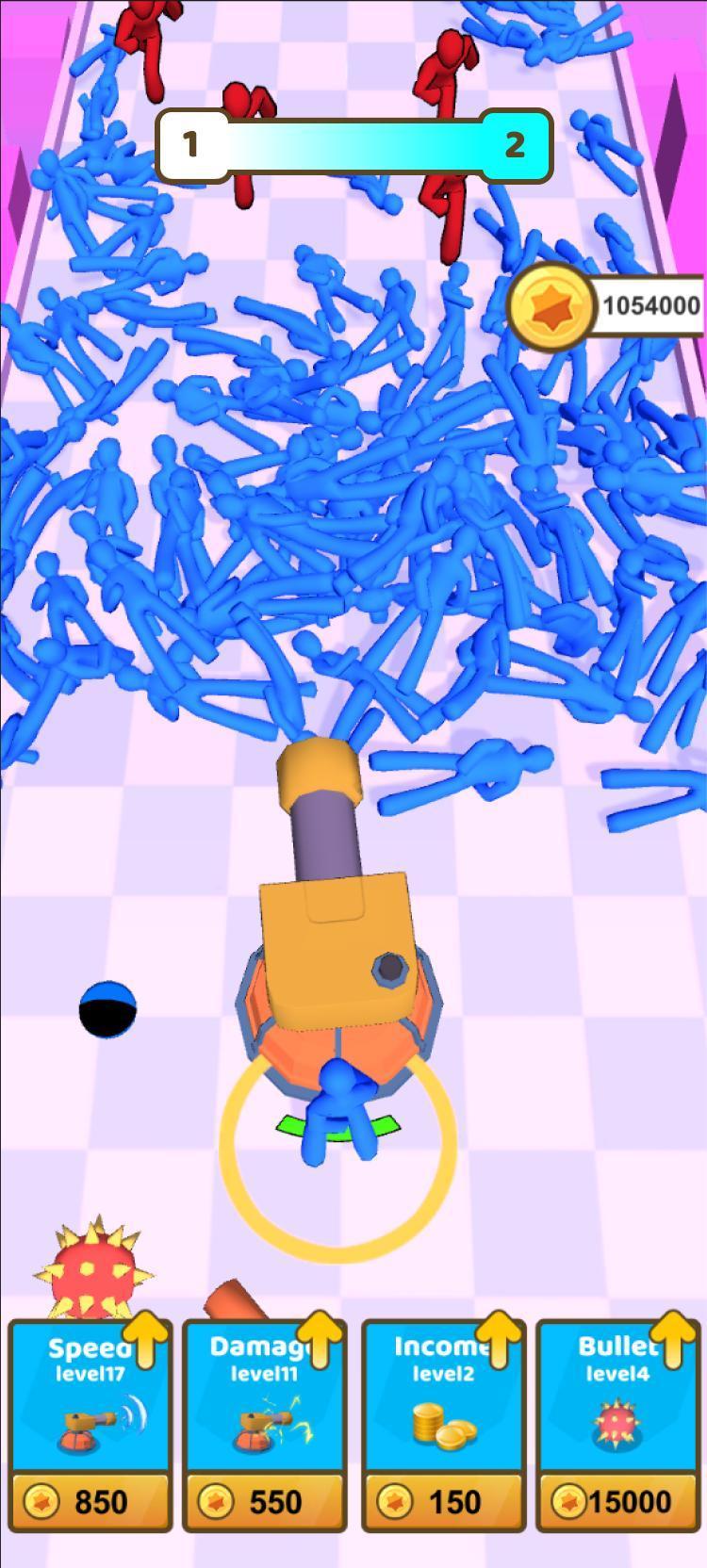Purchase the Bullet upgrade for 15000
The image size is (707, 1568).
pyautogui.click(x=617, y=1423)
